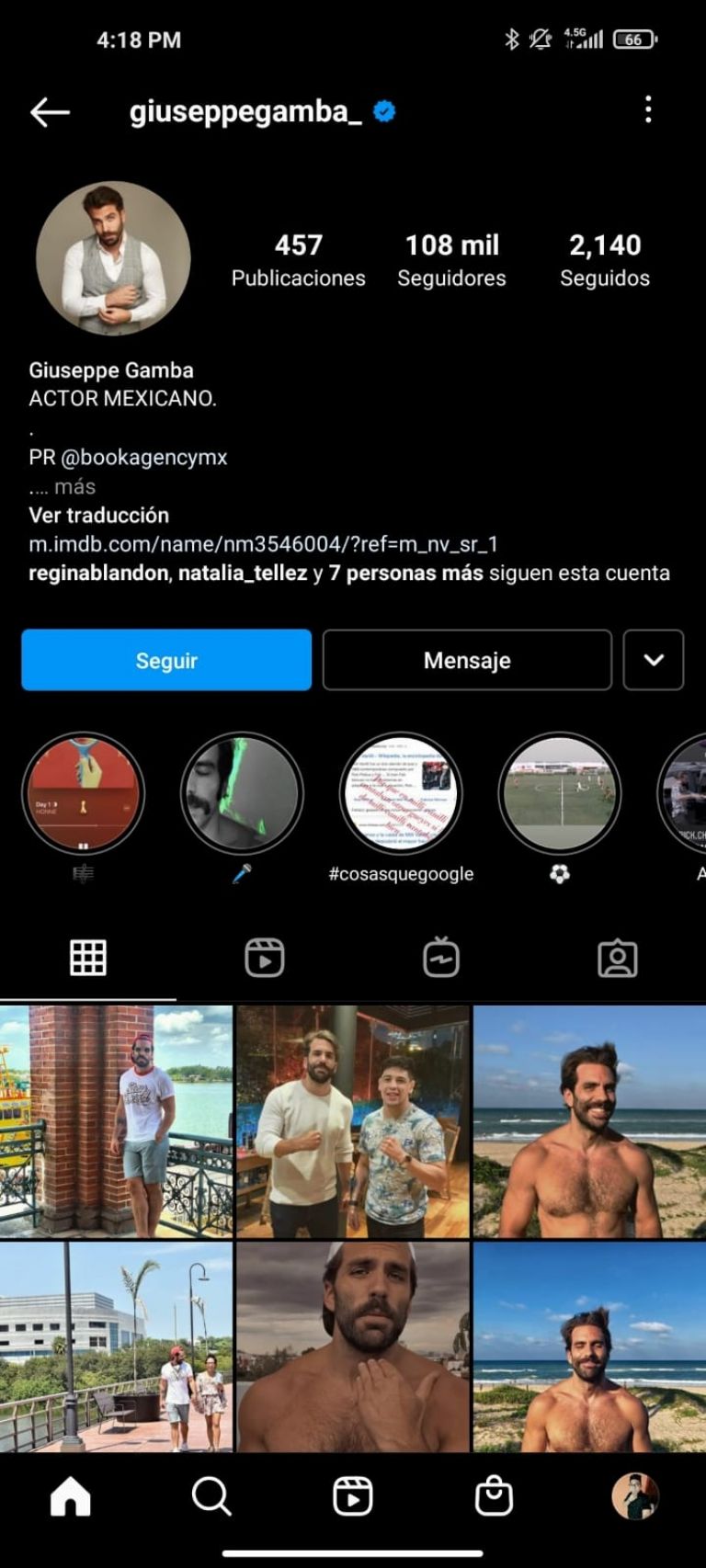Go back using the top arrow

pyautogui.click(x=50, y=112)
